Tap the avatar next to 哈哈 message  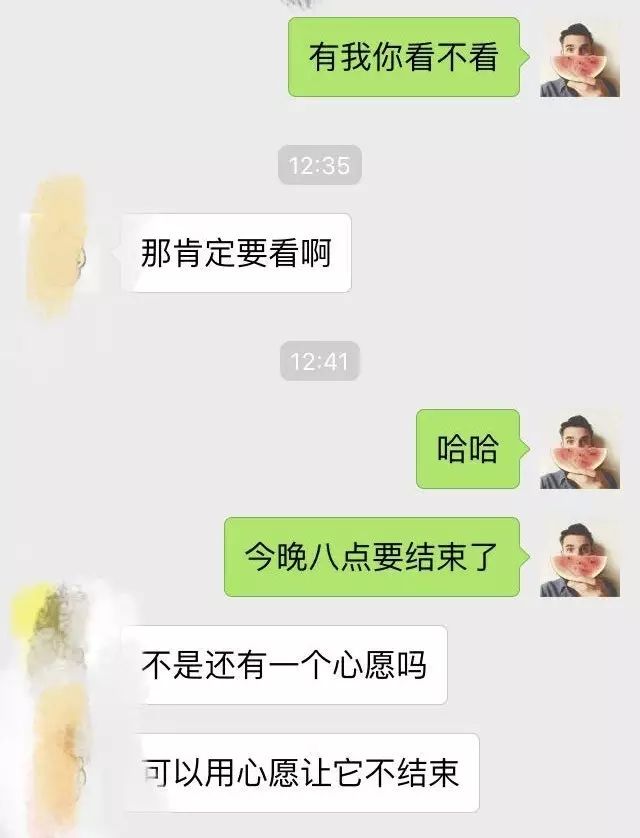580,450
